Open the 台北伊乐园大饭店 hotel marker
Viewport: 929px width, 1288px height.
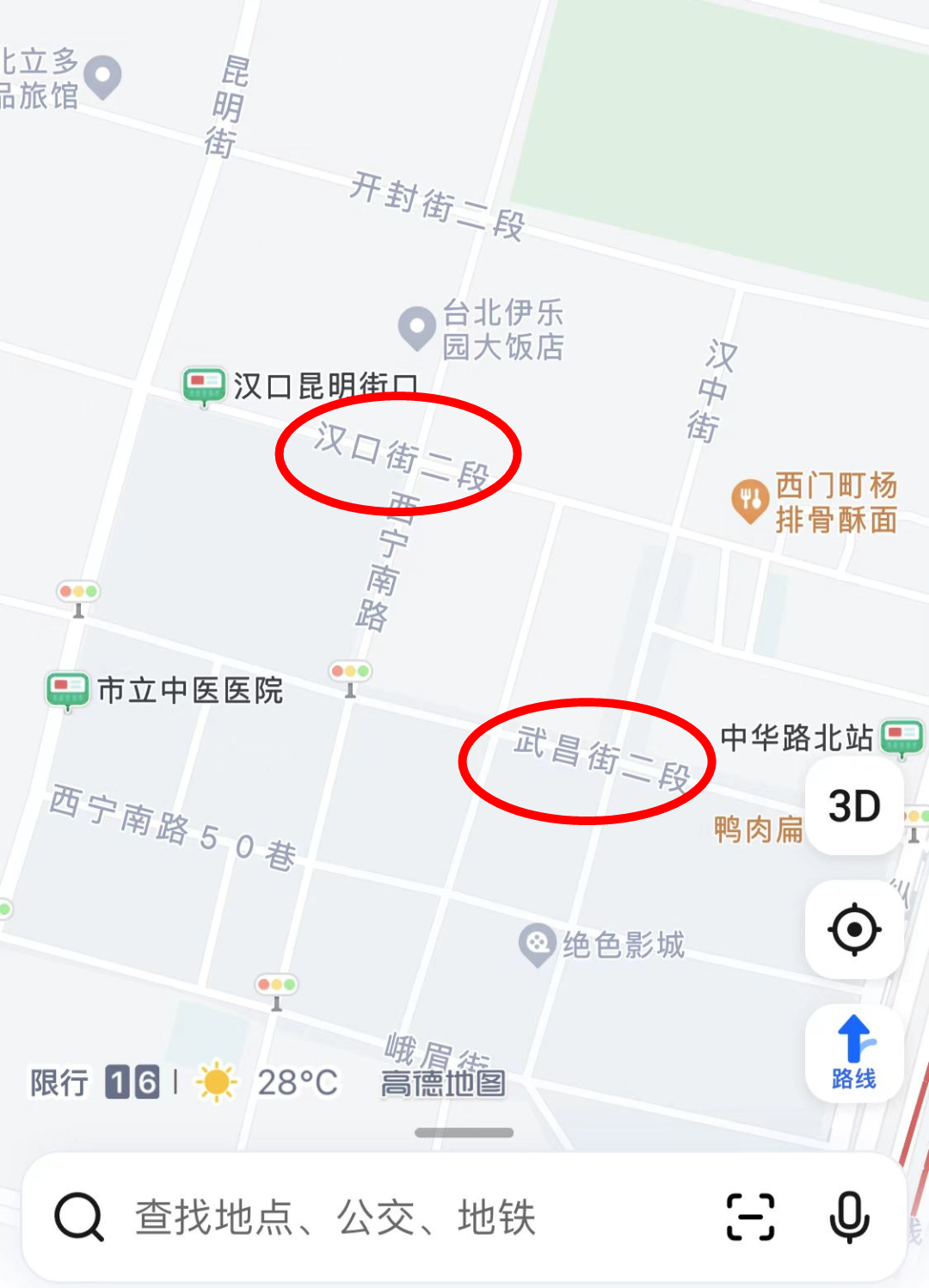[418, 328]
